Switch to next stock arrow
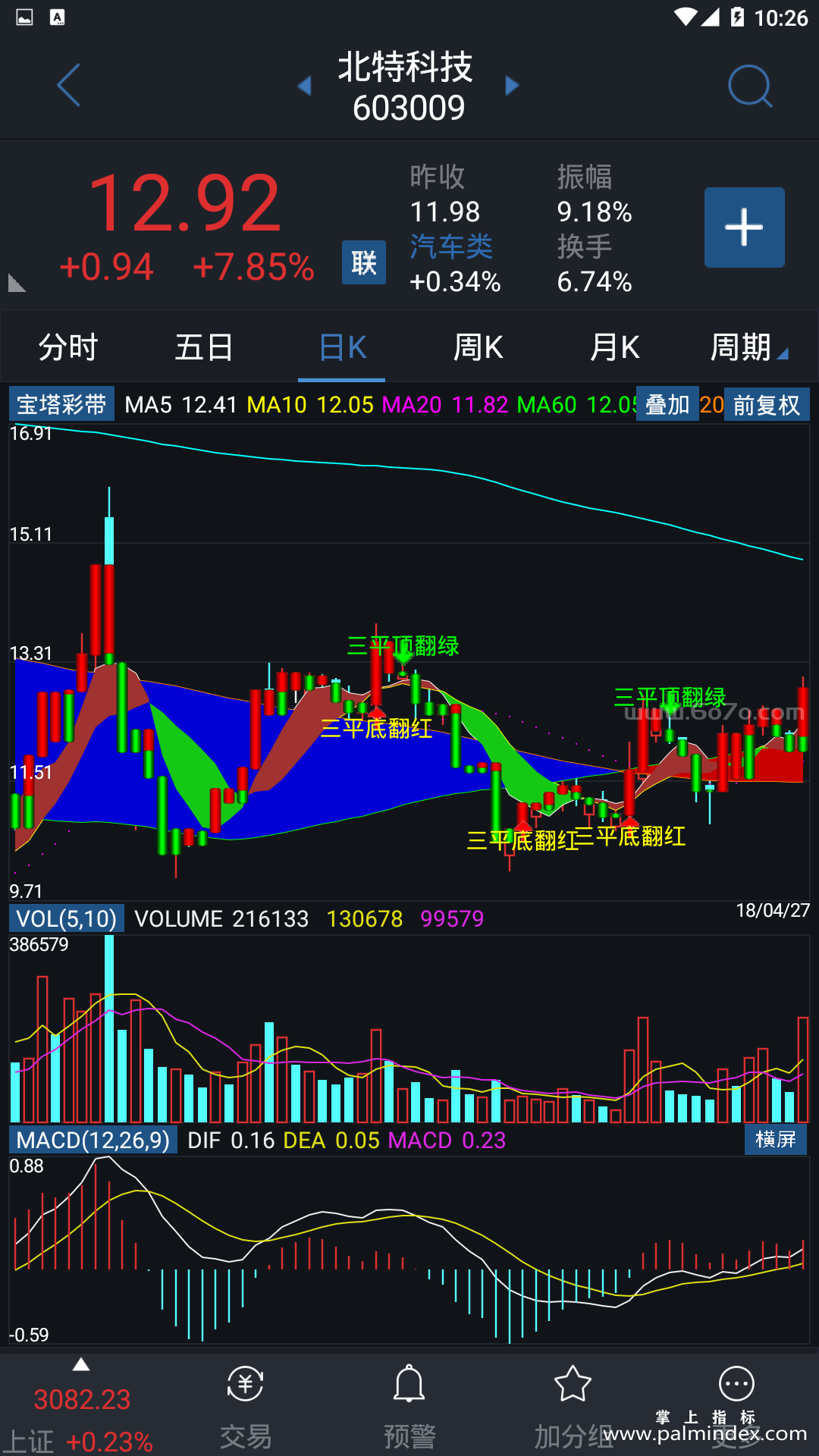The image size is (819, 1456). click(513, 86)
